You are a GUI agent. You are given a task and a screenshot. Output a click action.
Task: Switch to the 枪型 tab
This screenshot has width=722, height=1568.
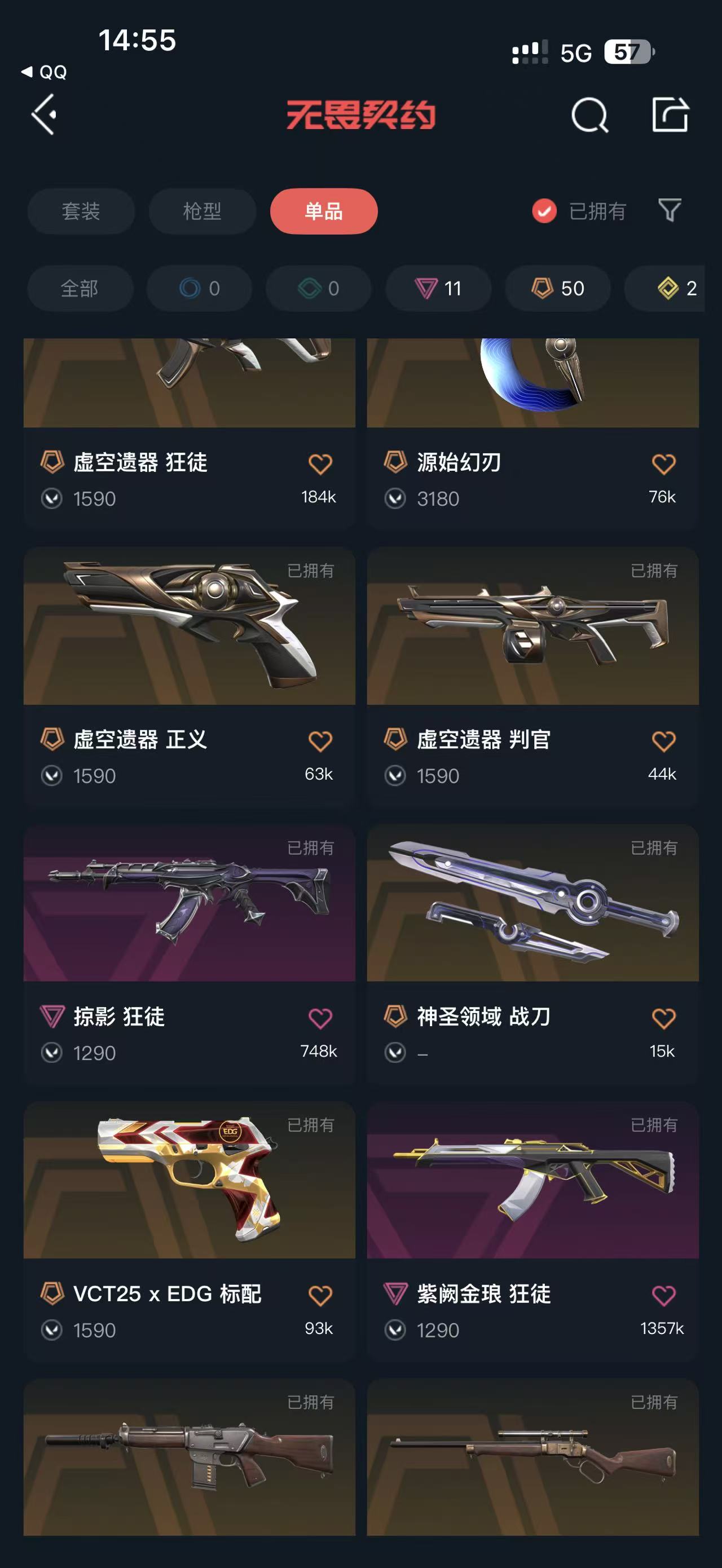[x=202, y=211]
